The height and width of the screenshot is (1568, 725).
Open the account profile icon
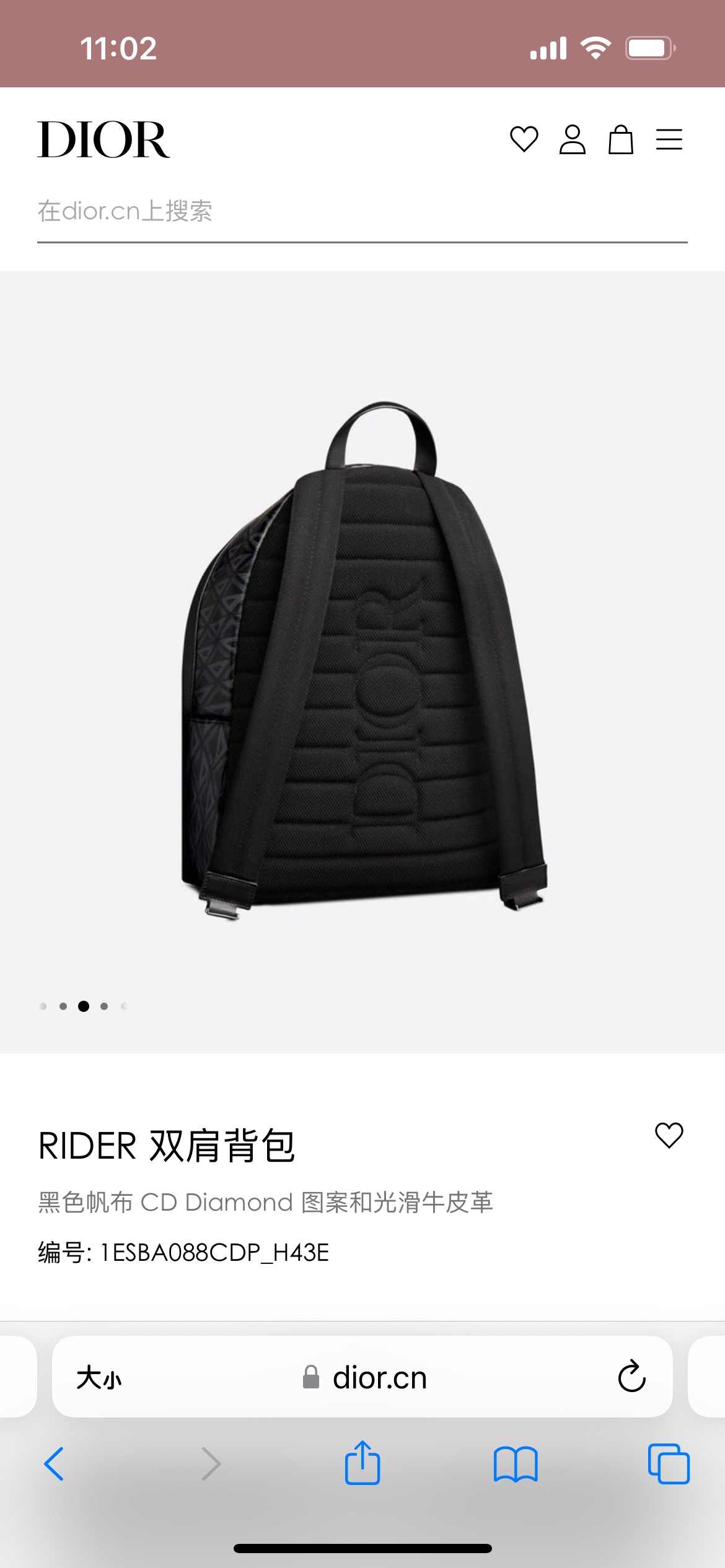click(x=572, y=139)
